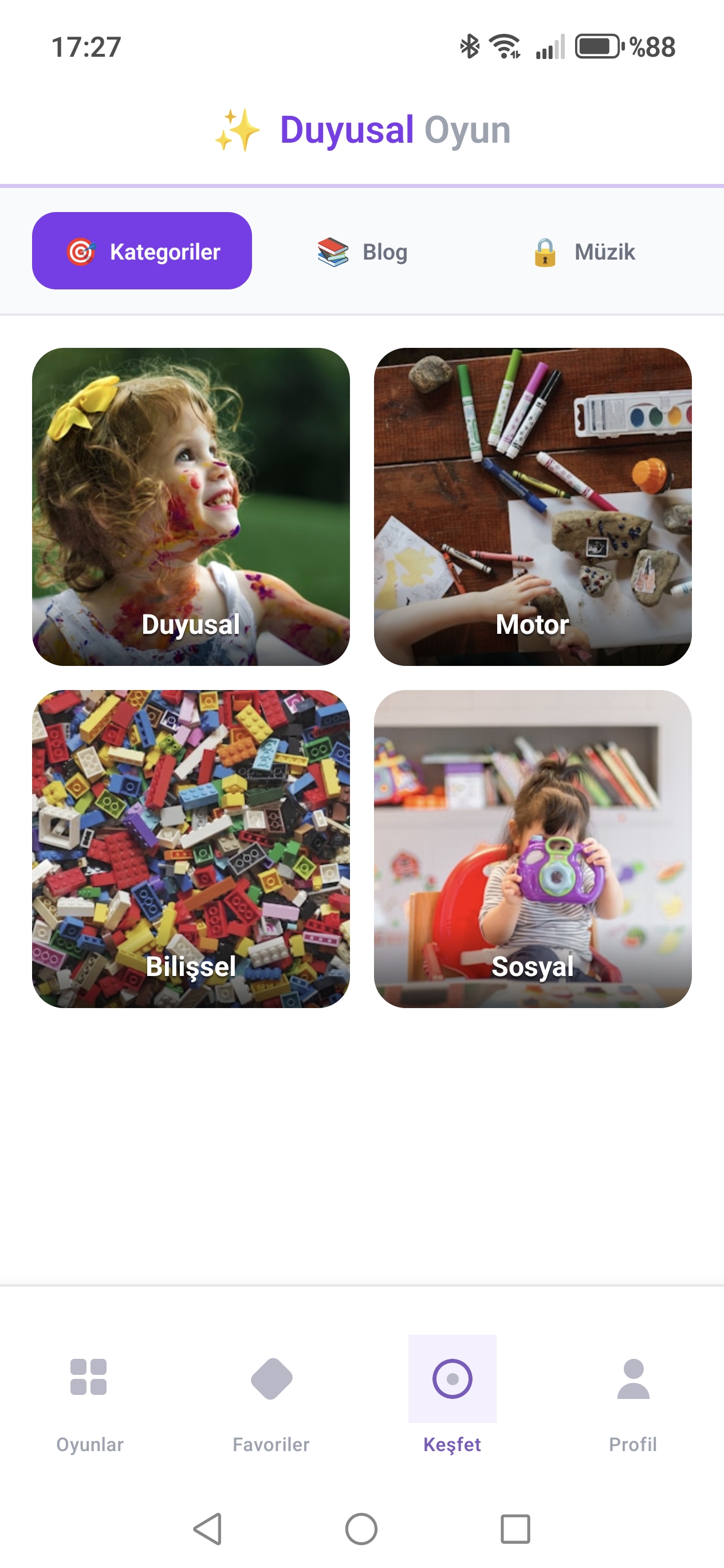
Task: Go back with the system back button
Action: coord(208,1528)
